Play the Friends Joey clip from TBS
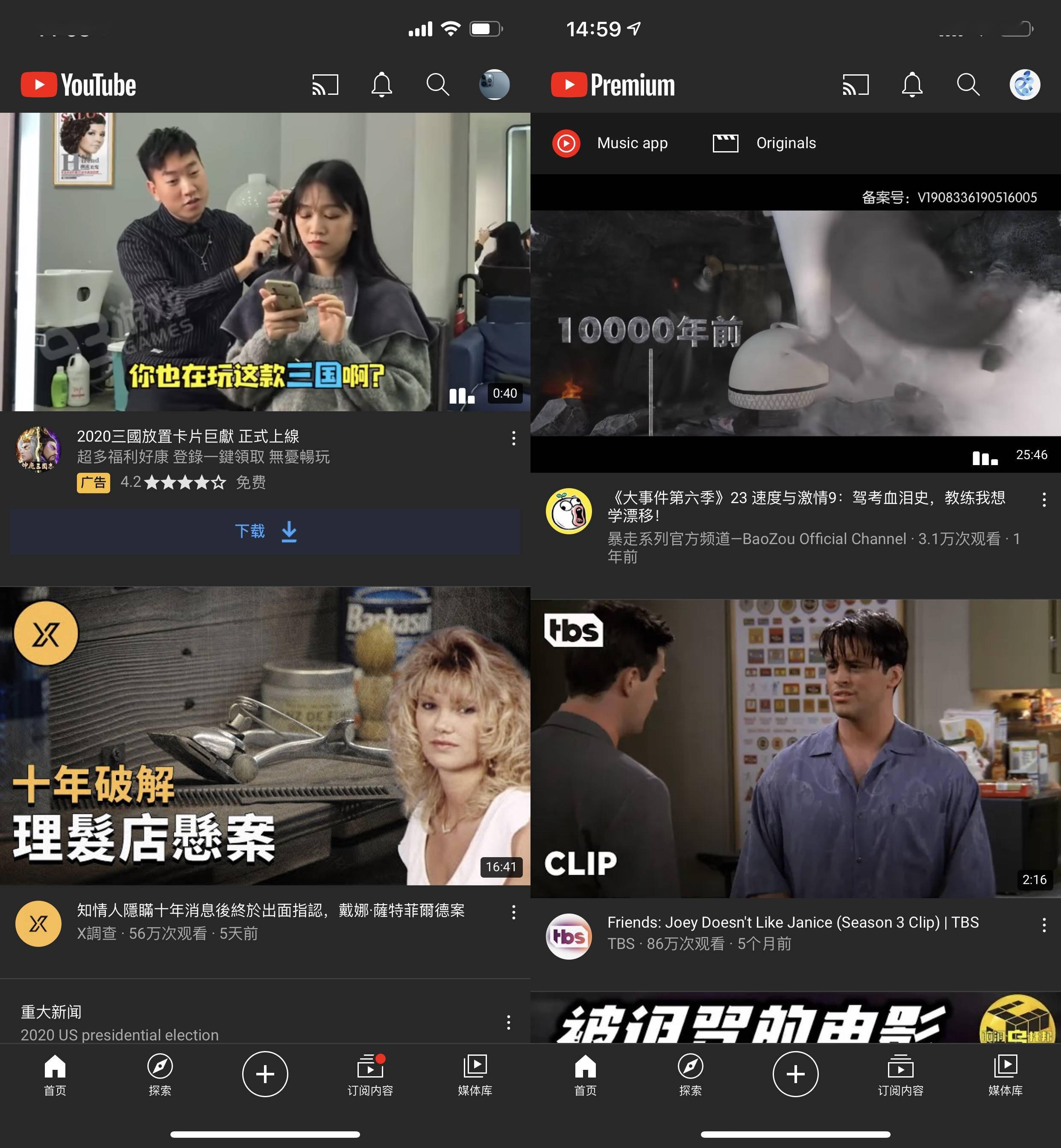 tap(795, 748)
